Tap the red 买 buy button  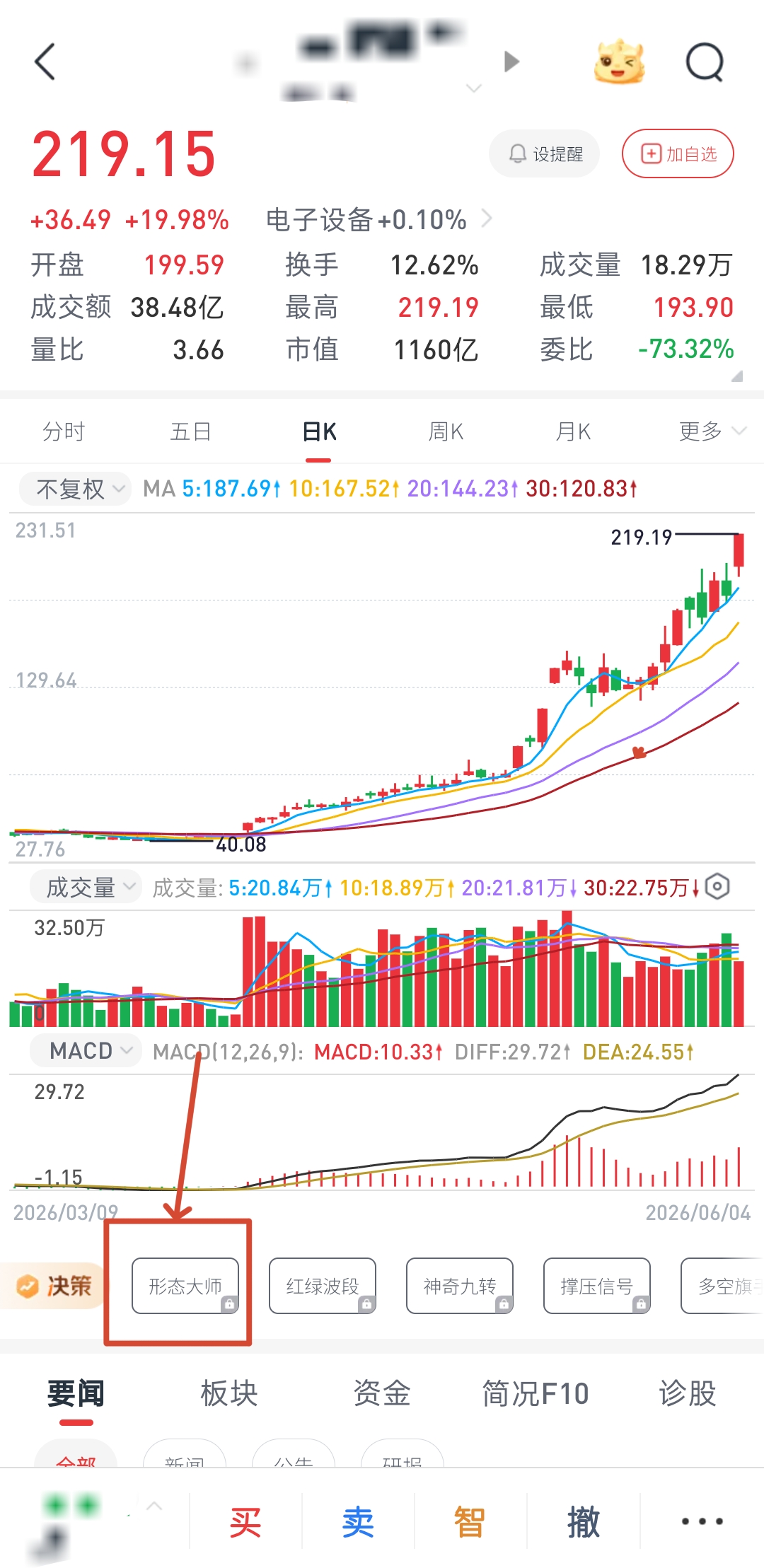click(x=245, y=1522)
